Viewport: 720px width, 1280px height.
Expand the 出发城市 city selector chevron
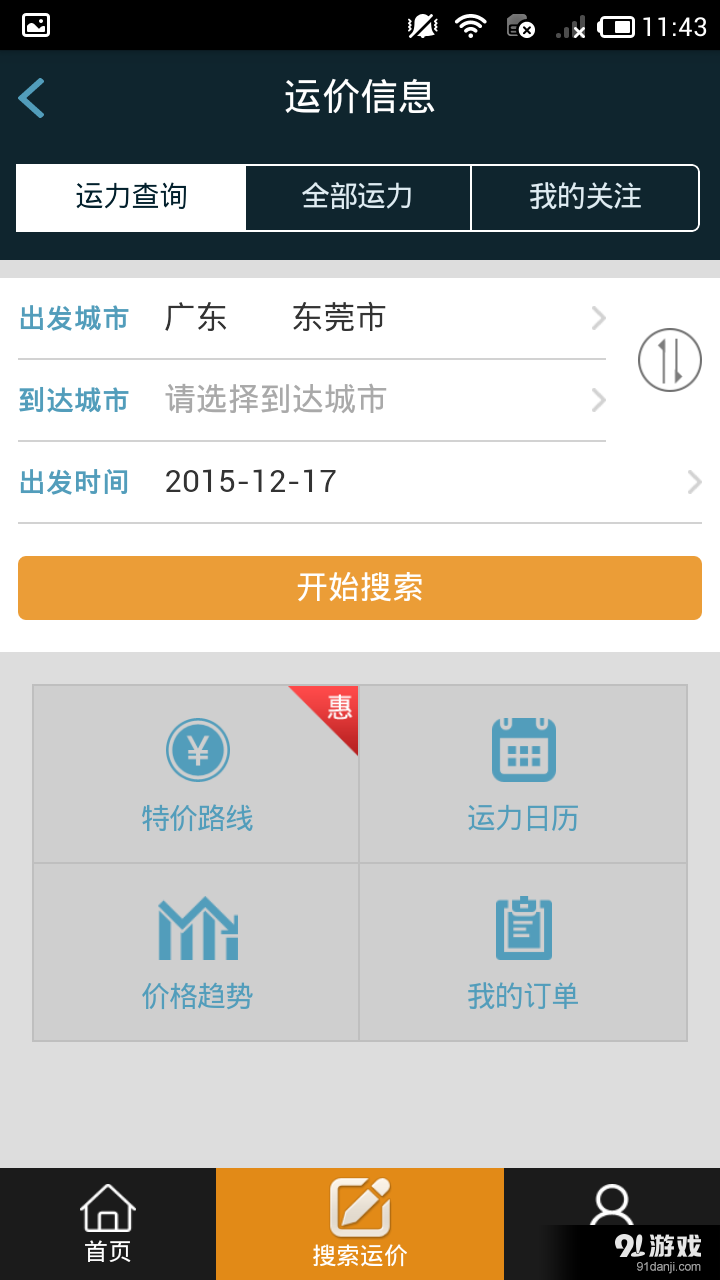[x=597, y=318]
